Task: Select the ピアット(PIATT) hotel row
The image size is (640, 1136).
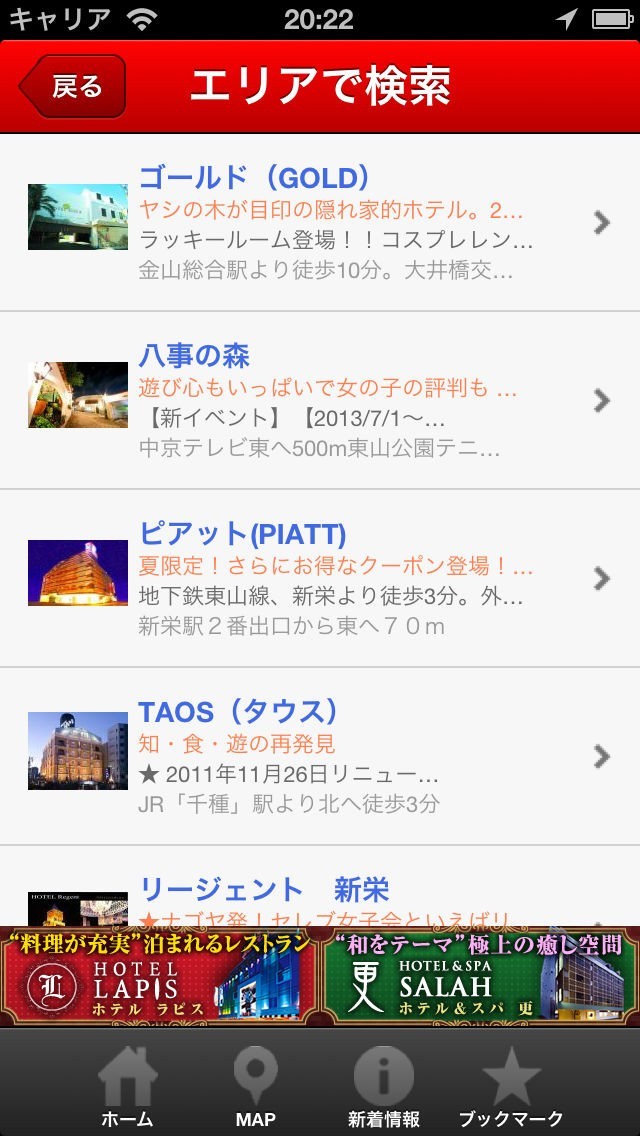Action: point(320,578)
